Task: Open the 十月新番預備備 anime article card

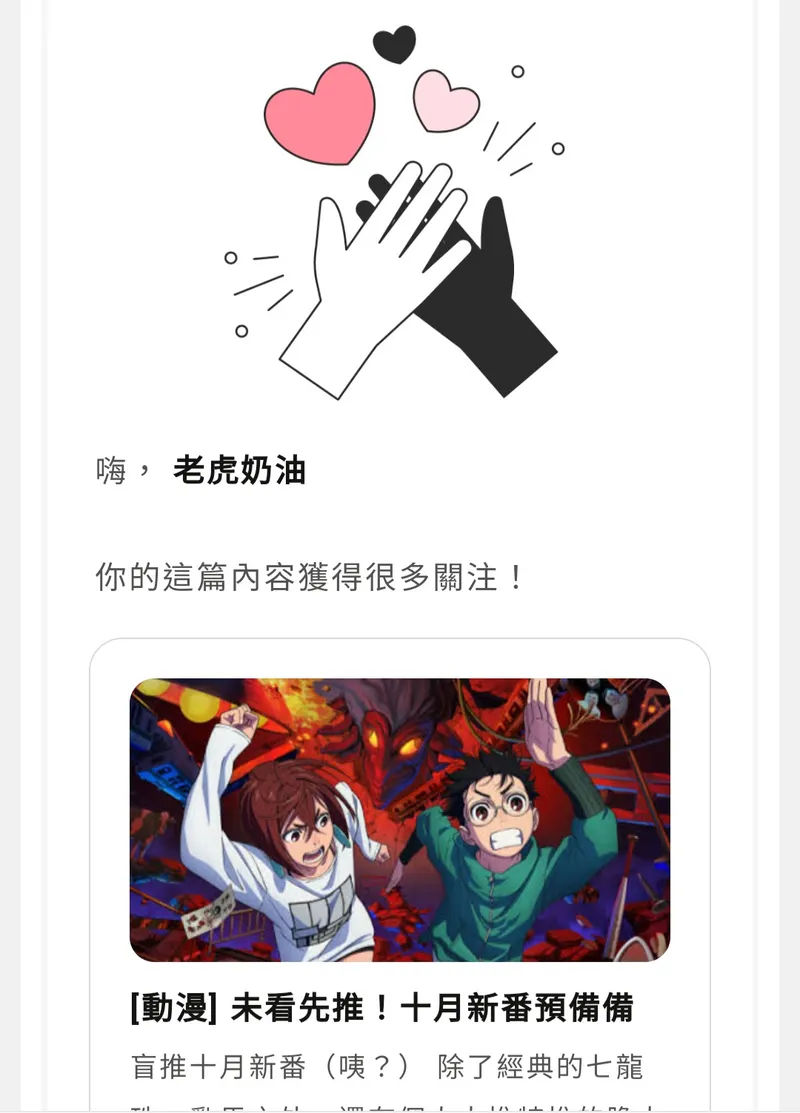Action: pos(381,1007)
